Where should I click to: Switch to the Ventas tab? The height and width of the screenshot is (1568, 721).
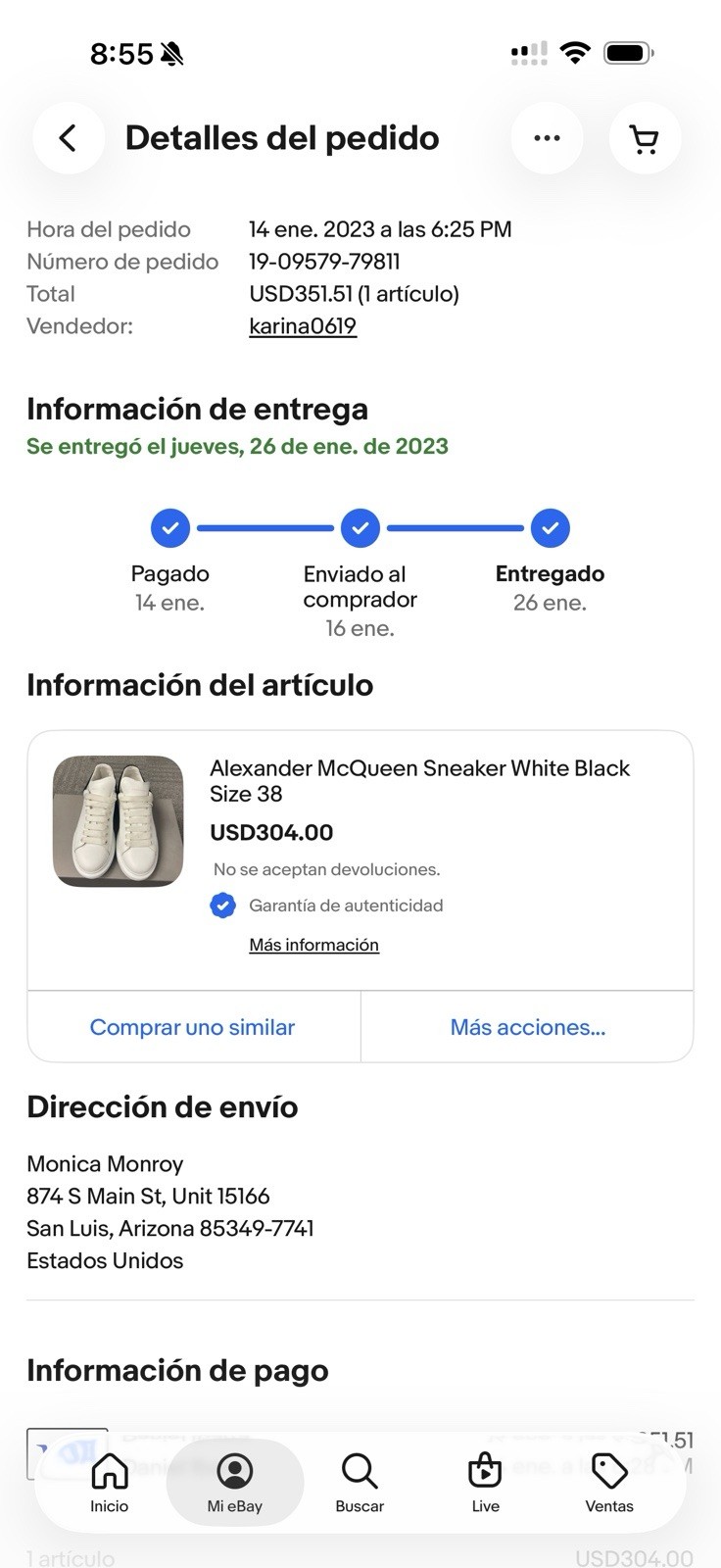point(609,1484)
